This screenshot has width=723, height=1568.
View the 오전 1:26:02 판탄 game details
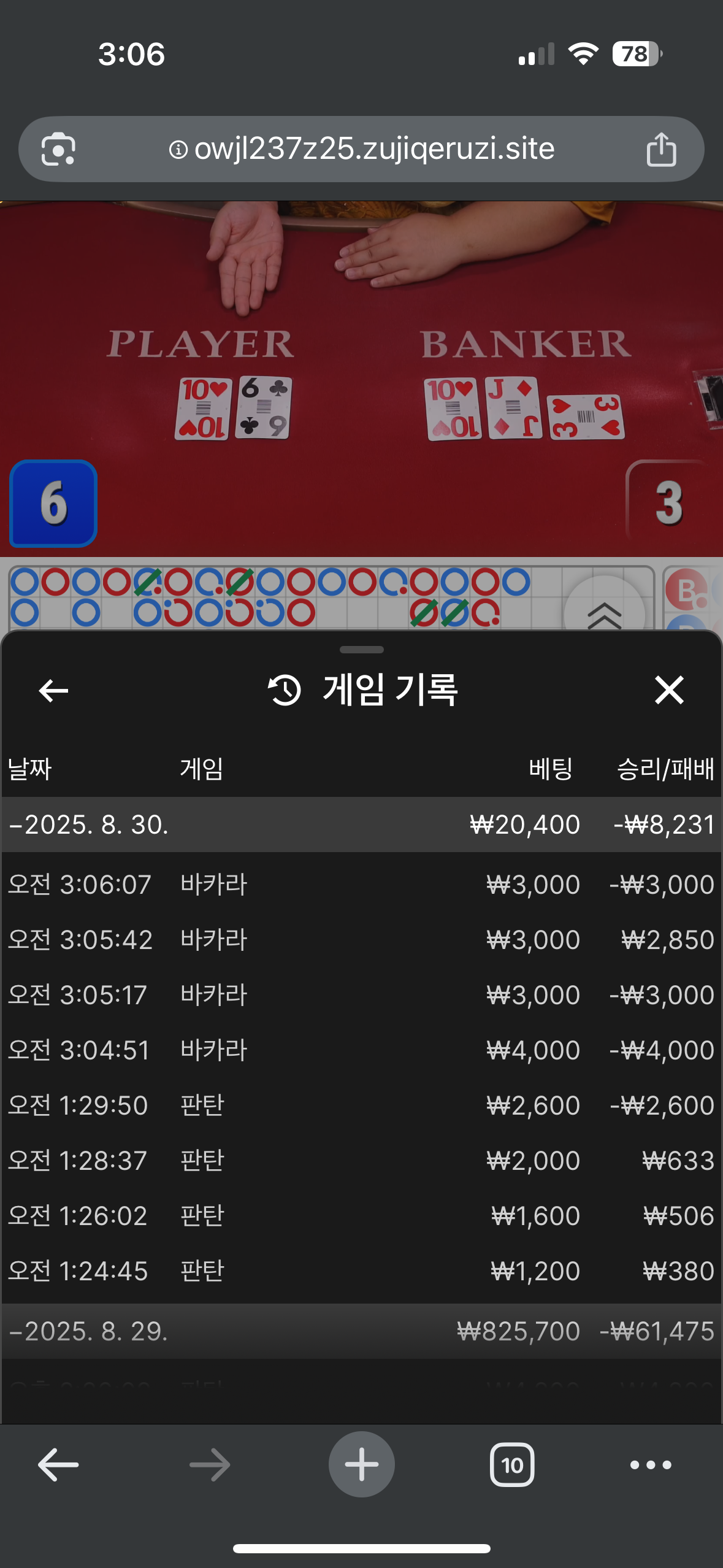(362, 1216)
